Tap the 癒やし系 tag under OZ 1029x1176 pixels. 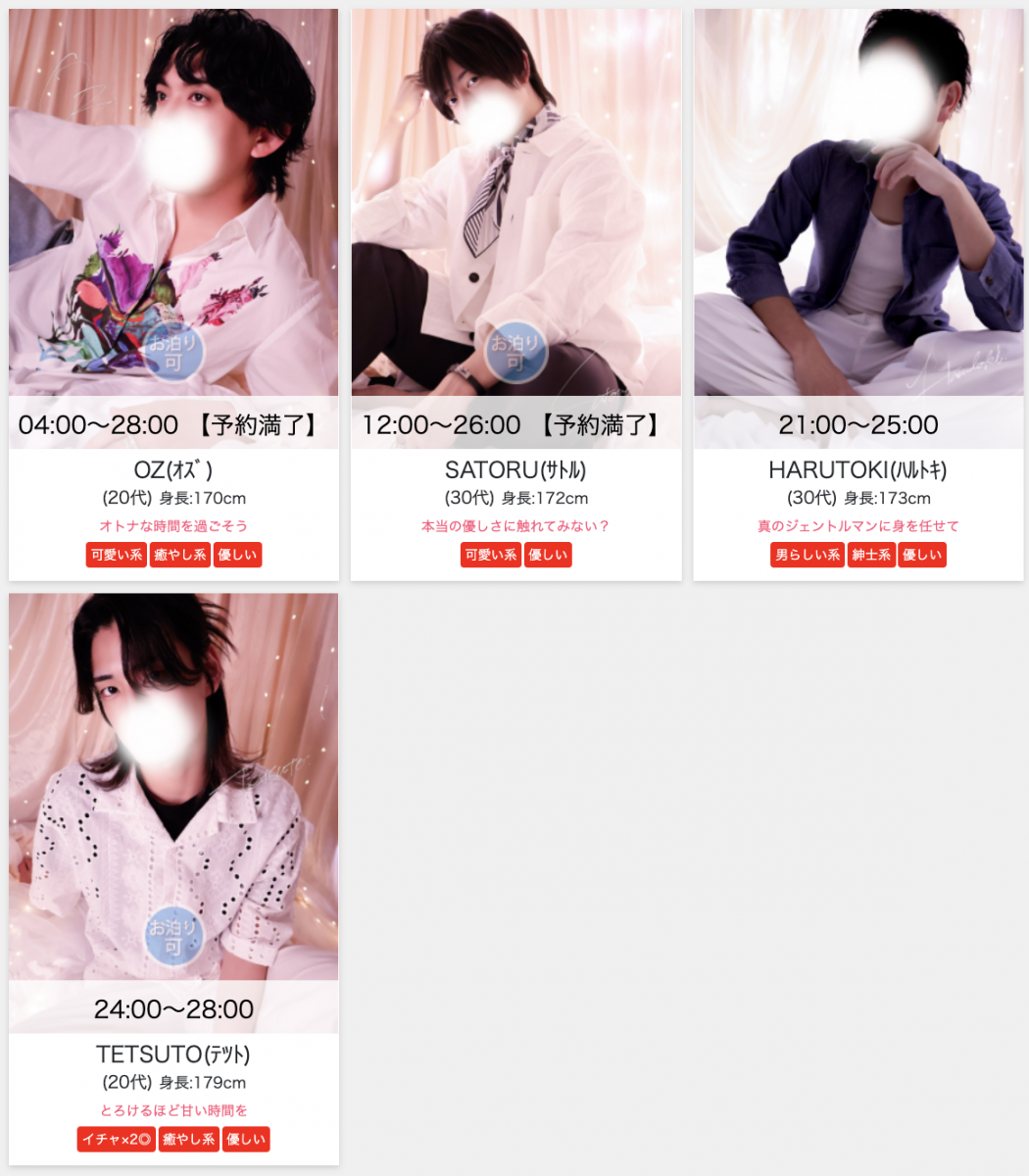click(179, 555)
